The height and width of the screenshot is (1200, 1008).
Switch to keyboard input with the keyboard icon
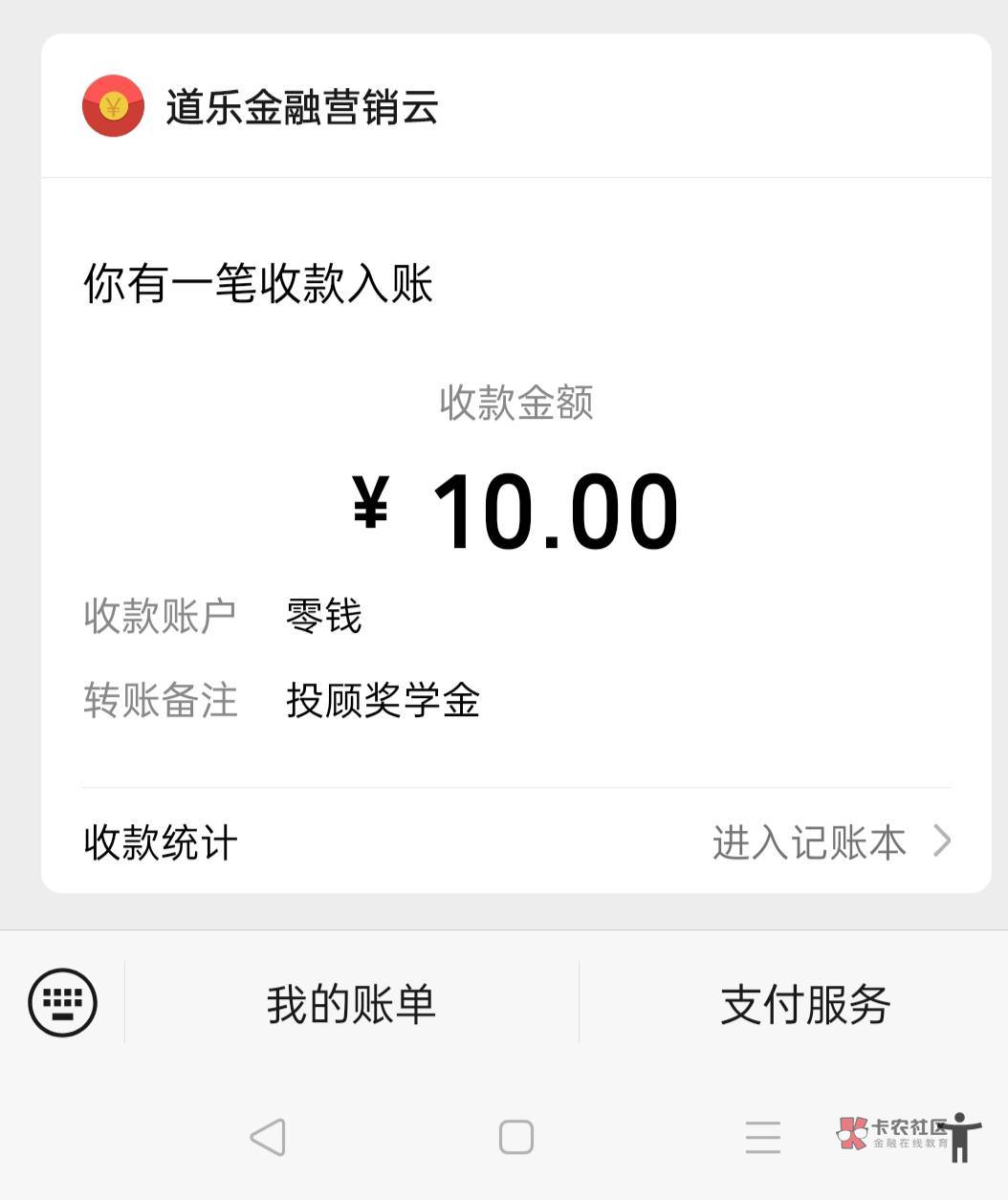coord(63,1002)
